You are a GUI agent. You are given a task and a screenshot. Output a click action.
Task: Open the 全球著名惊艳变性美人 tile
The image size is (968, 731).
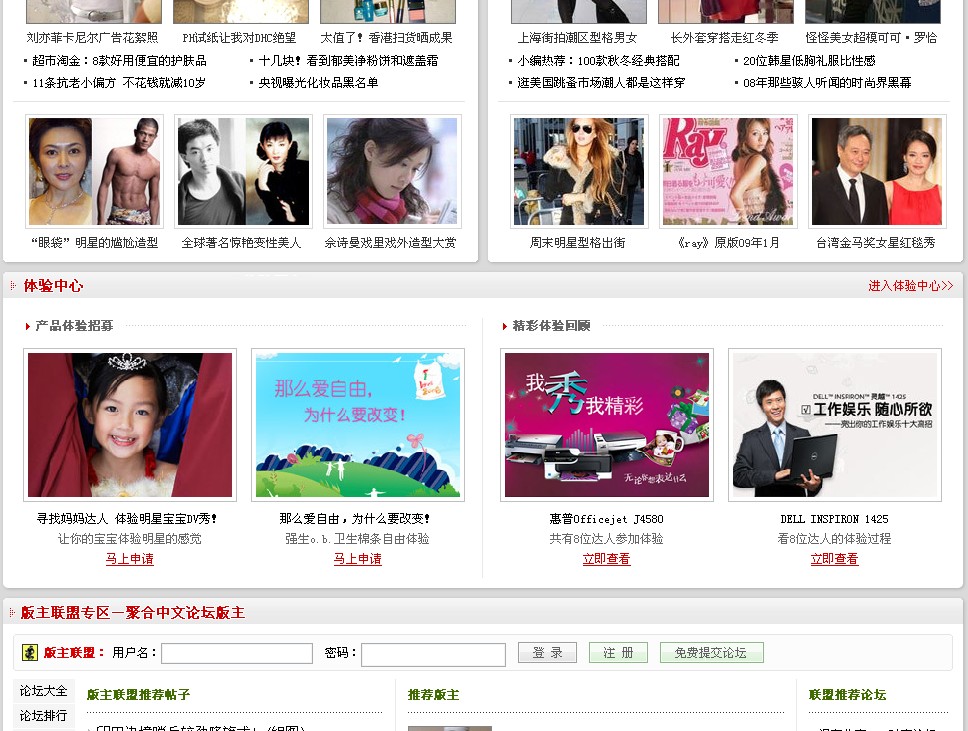243,171
